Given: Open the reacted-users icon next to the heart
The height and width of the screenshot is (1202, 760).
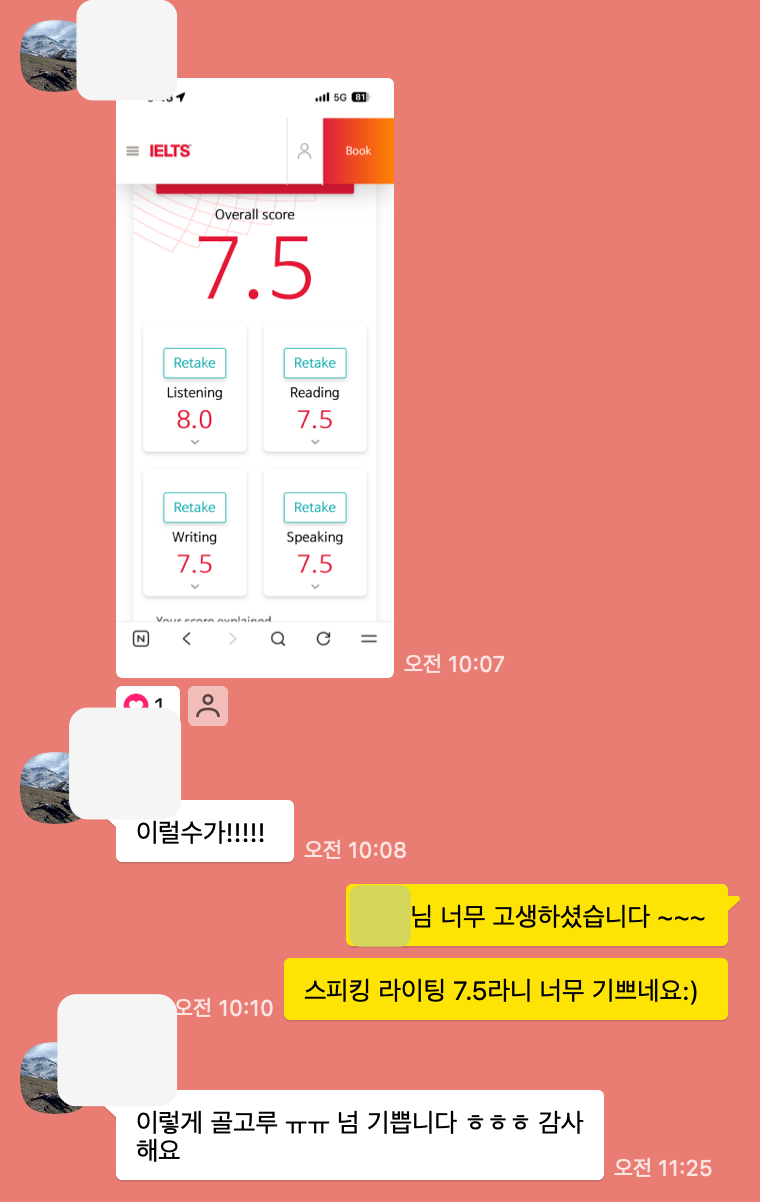Looking at the screenshot, I should [208, 706].
